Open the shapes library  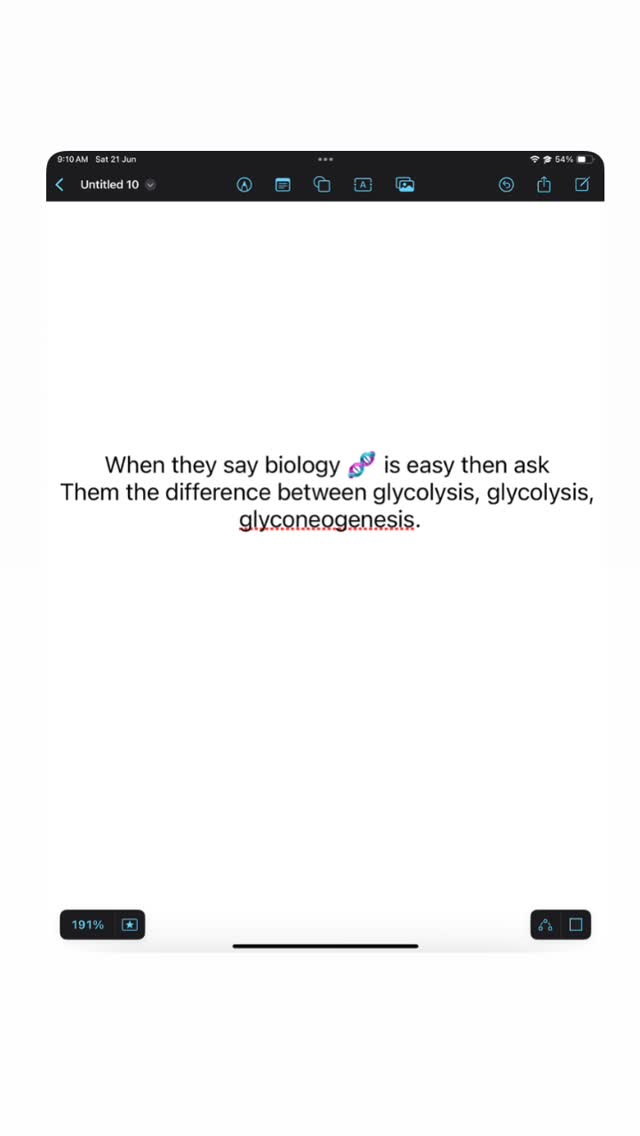pos(322,185)
